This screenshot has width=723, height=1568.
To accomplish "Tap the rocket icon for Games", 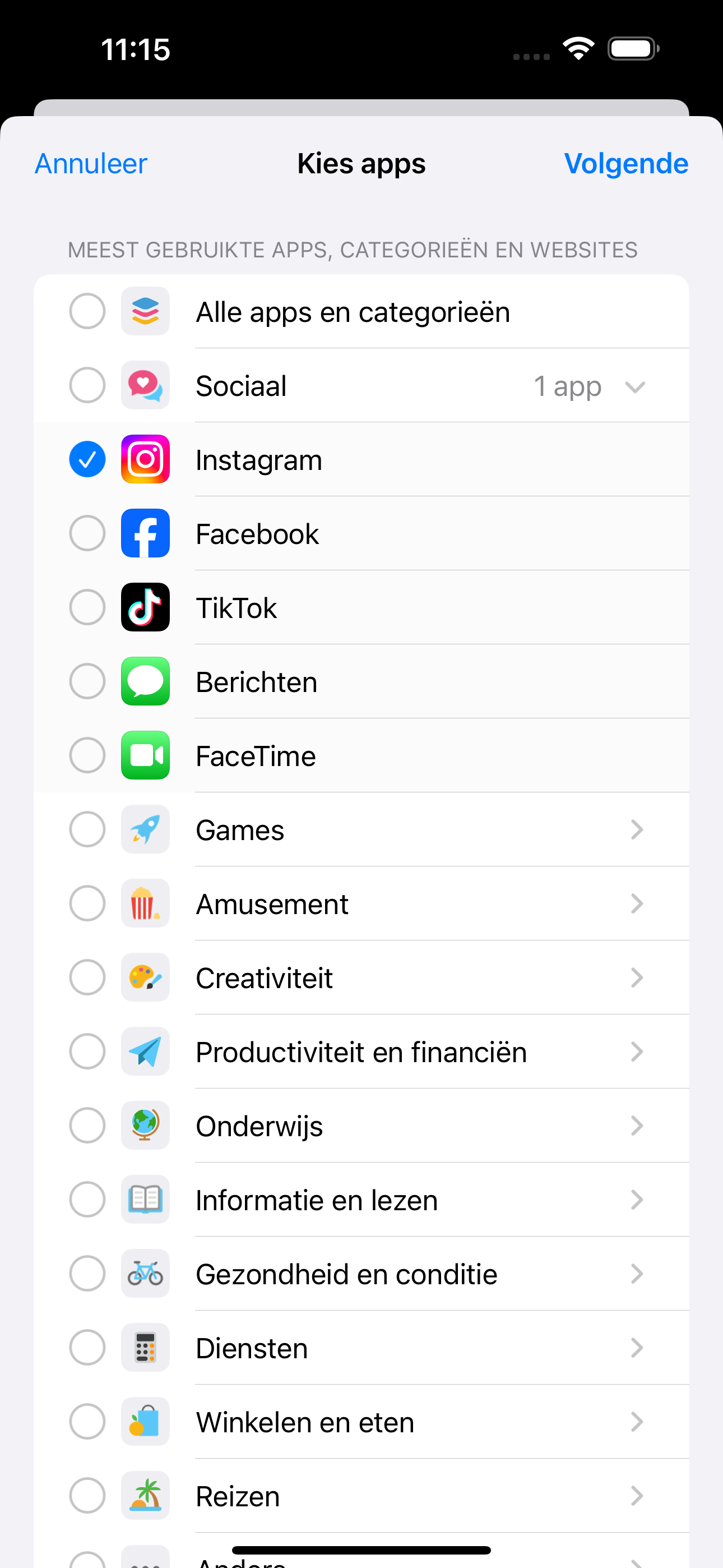I will [145, 829].
